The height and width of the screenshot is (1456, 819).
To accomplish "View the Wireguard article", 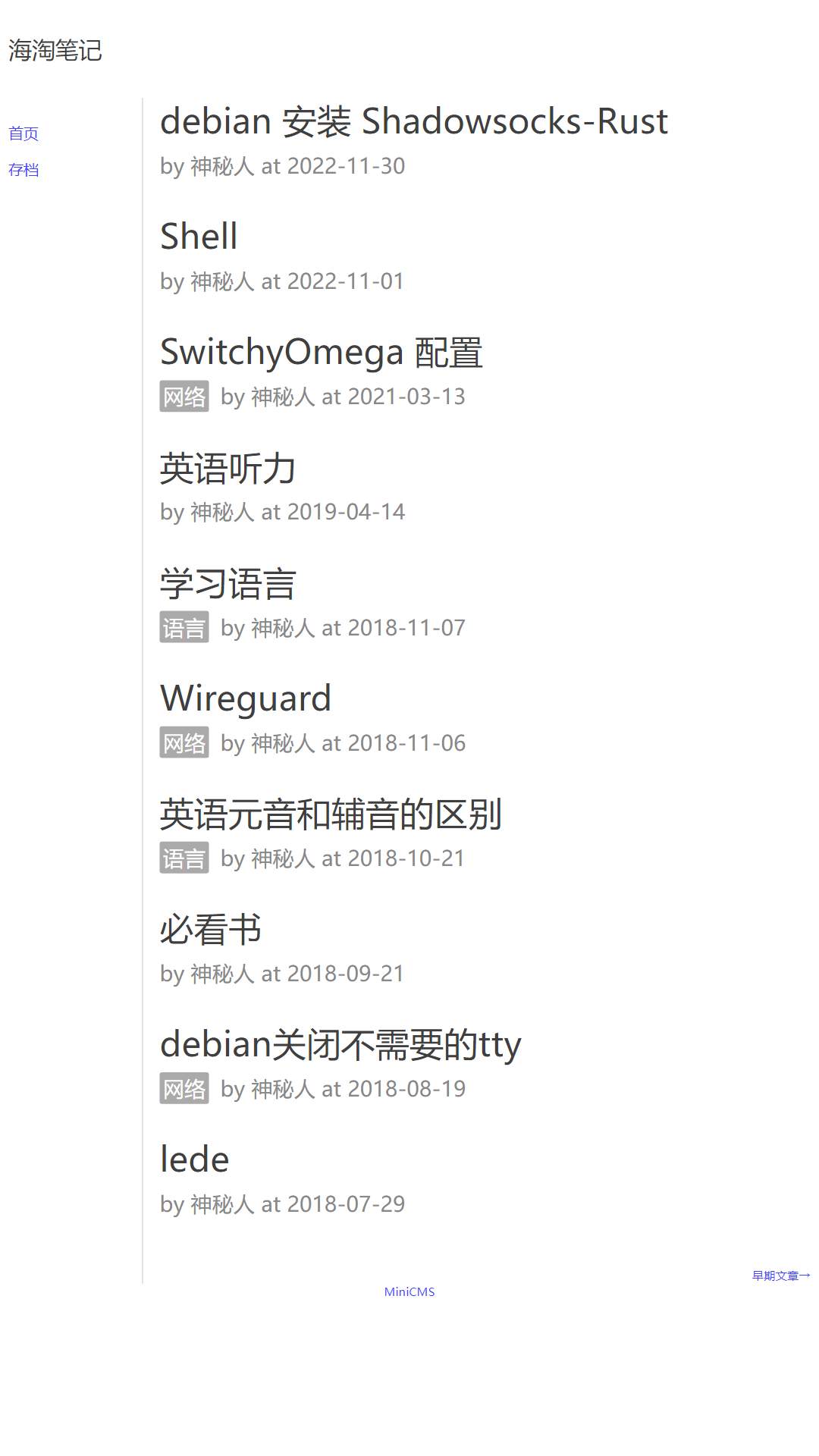I will [246, 698].
